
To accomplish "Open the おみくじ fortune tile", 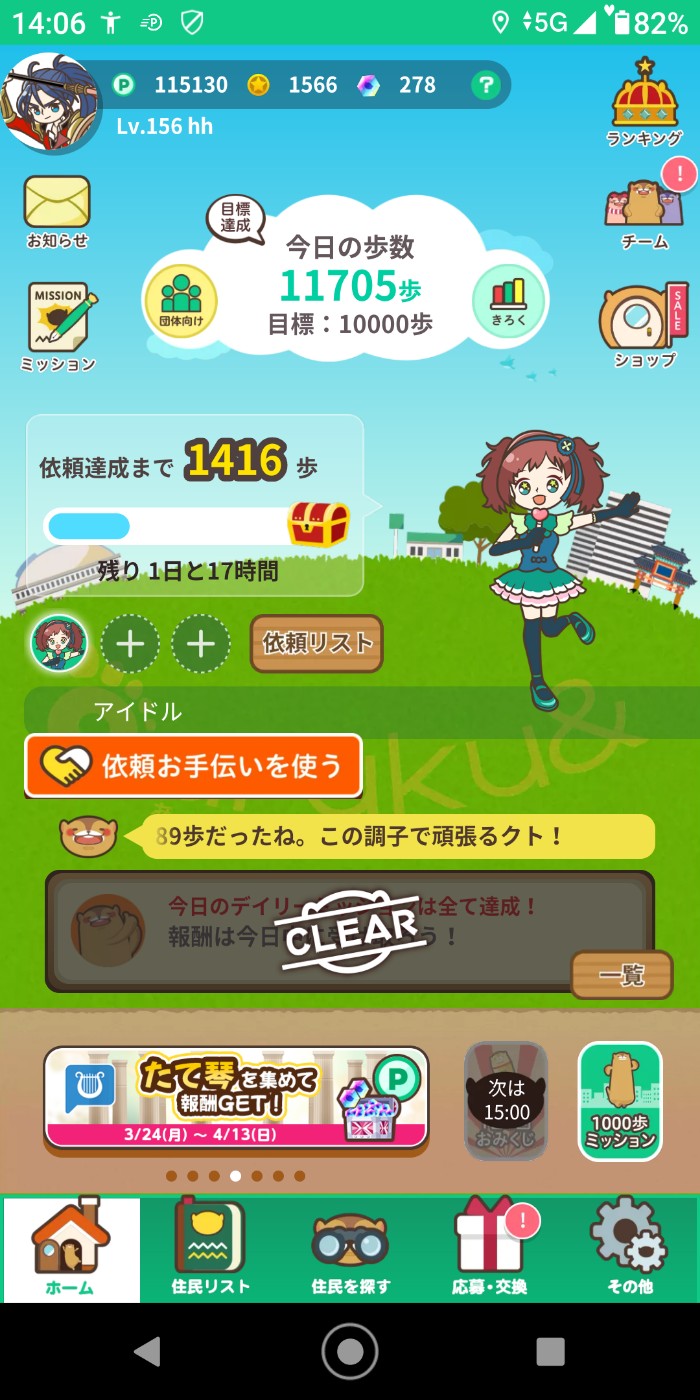I will coord(506,1101).
